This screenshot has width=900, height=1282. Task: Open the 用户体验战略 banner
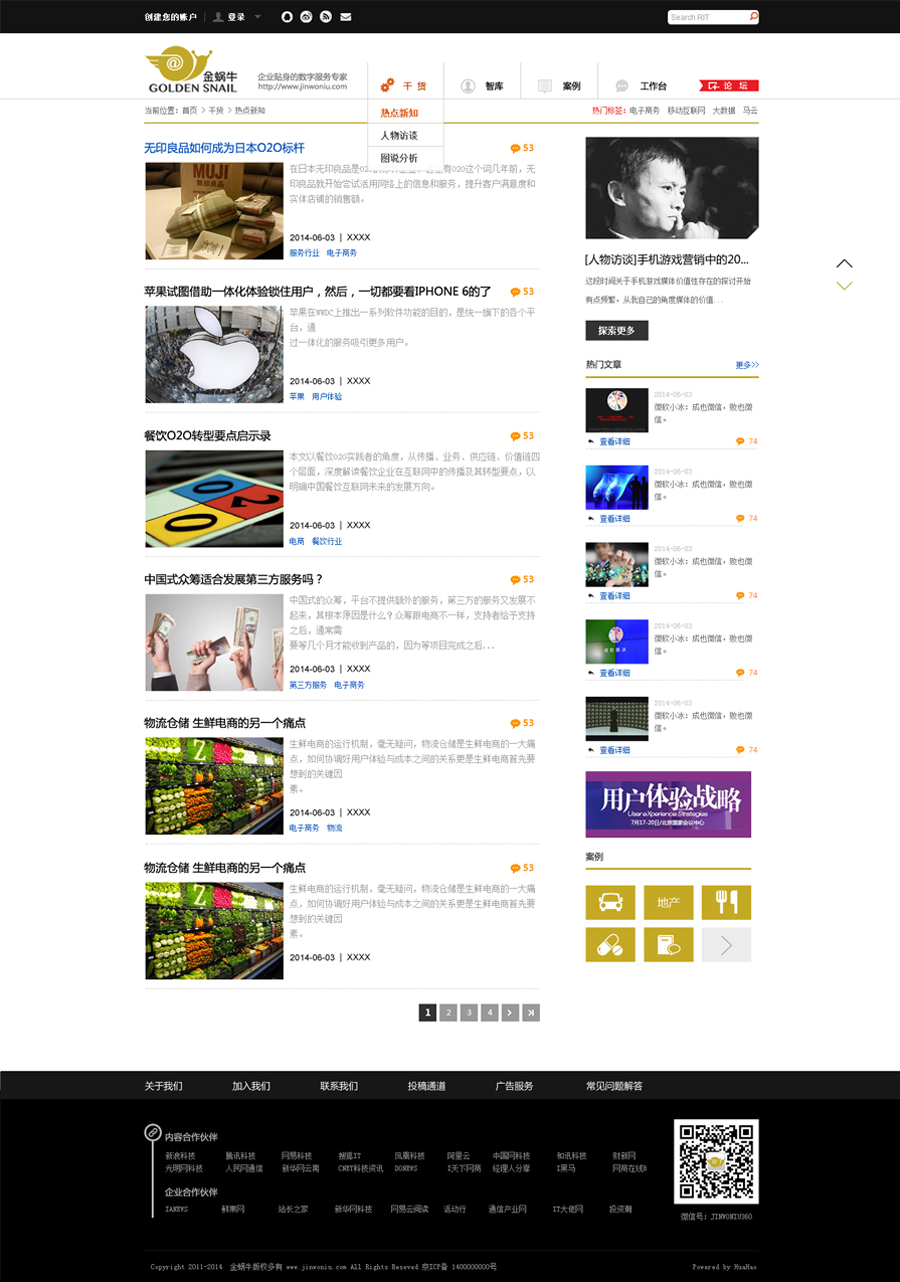coord(668,803)
